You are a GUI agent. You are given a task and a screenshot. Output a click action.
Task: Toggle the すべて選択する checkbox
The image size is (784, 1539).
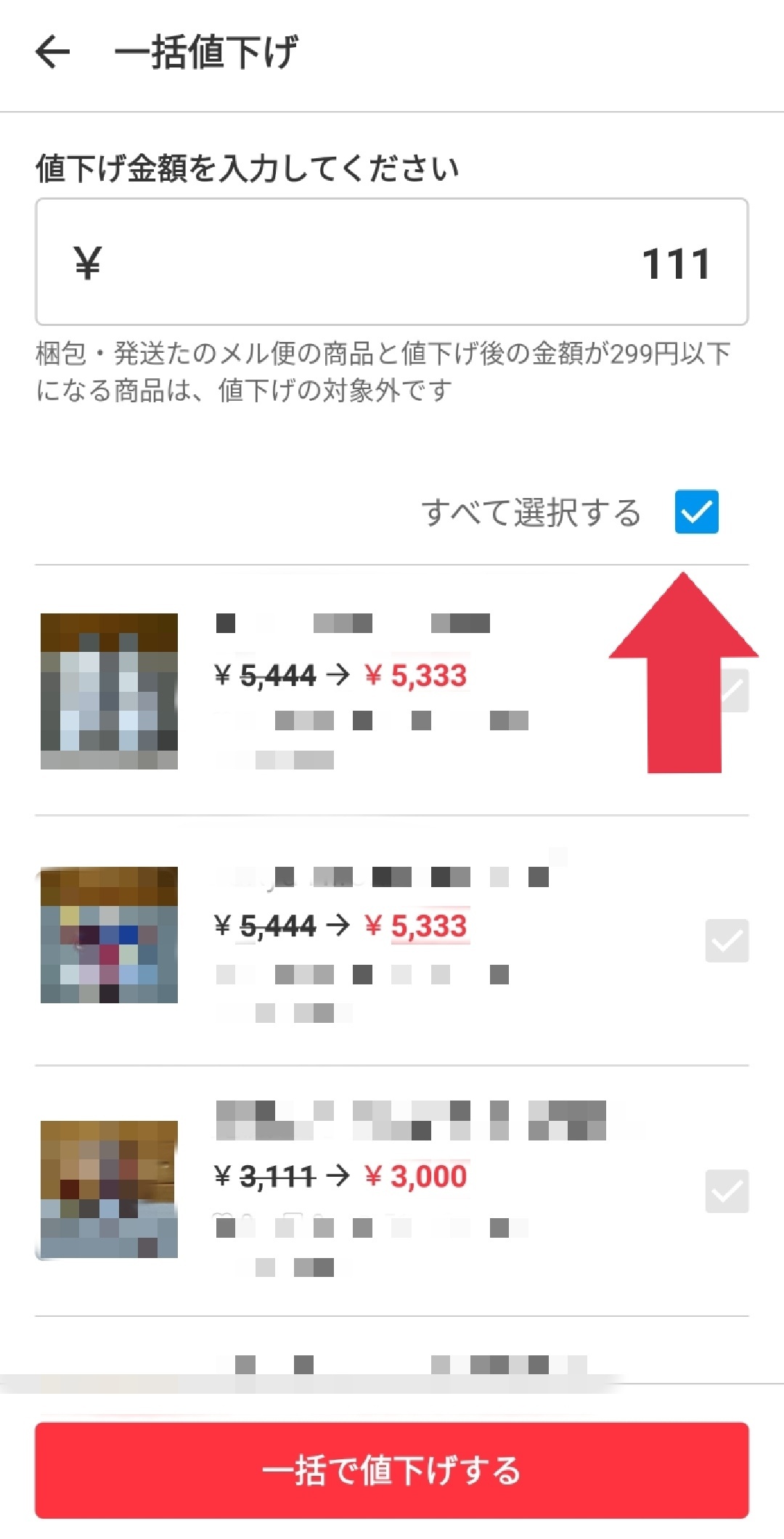click(x=696, y=512)
